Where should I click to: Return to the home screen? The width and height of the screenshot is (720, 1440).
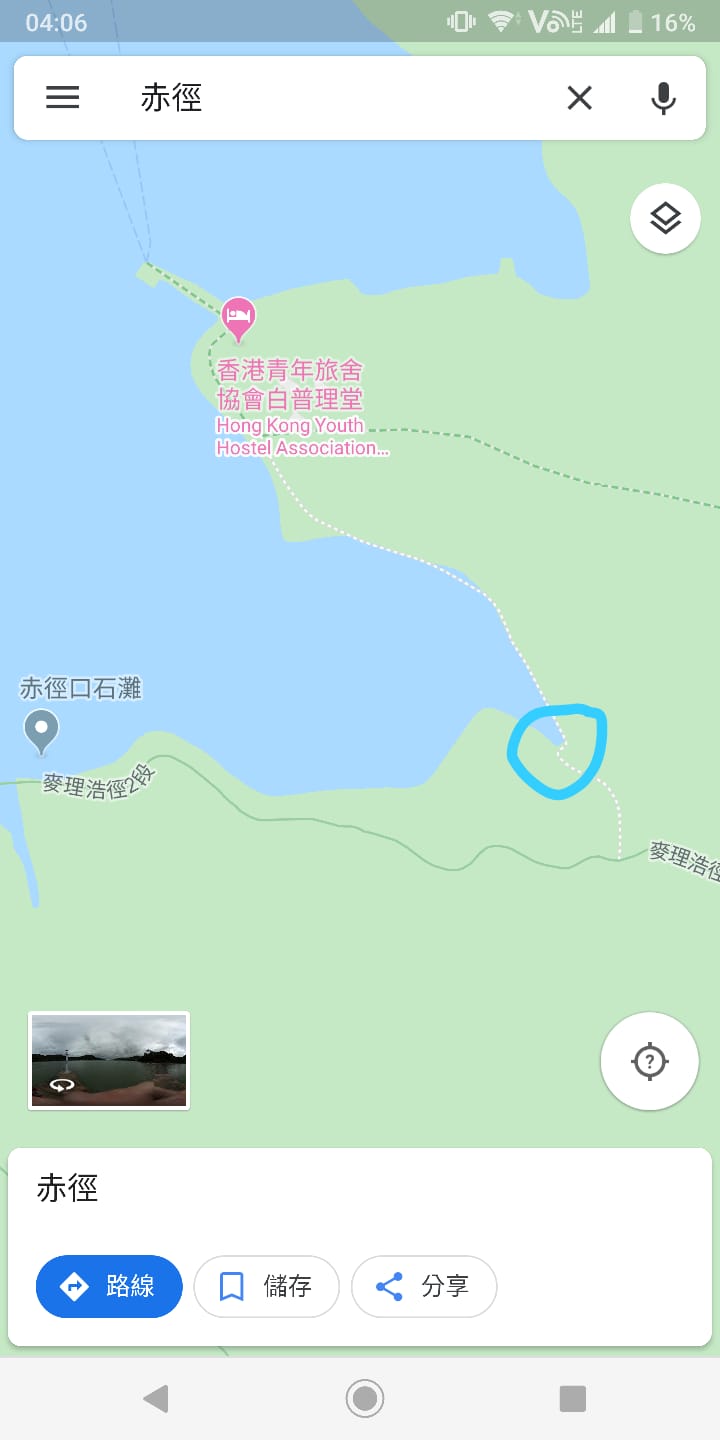pos(365,1398)
